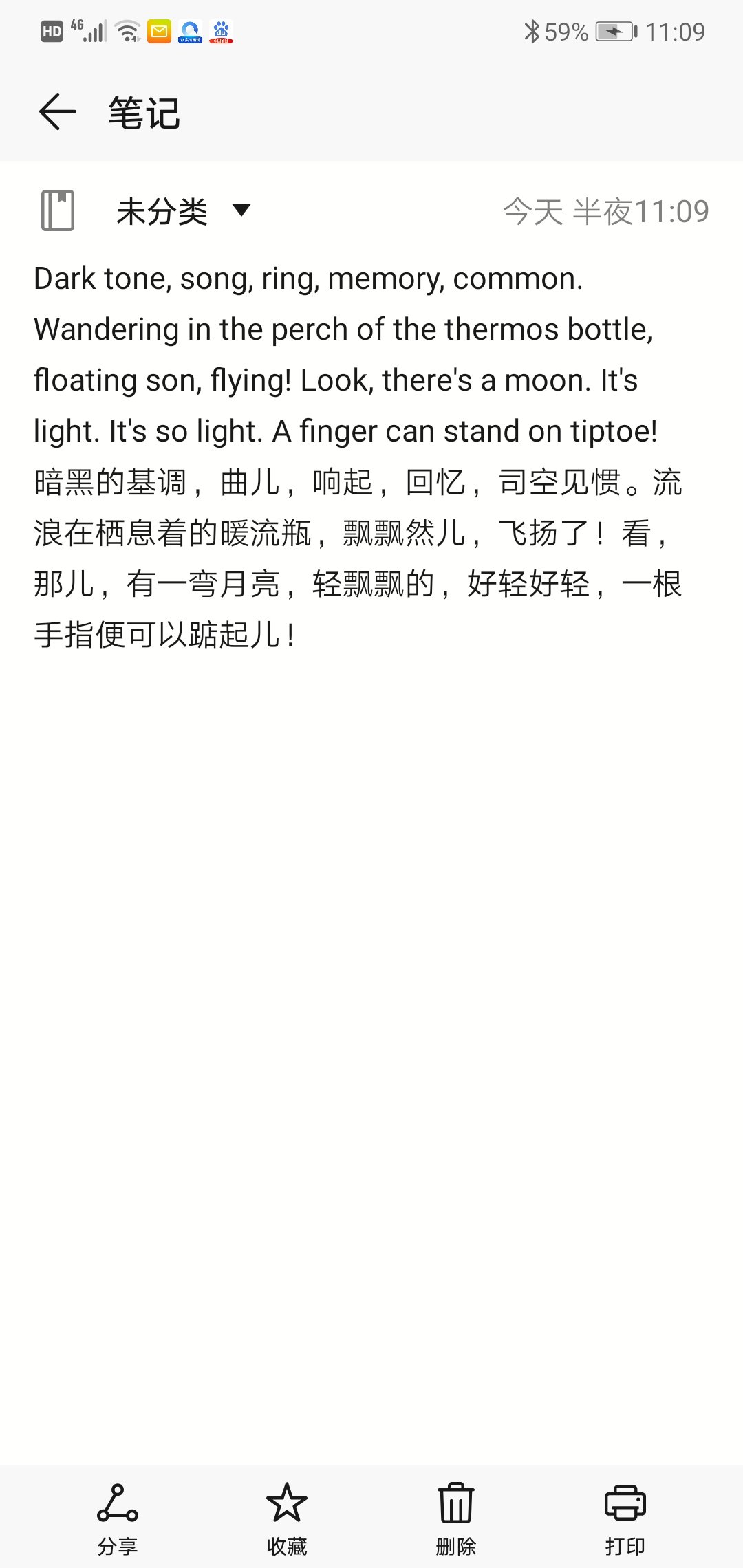This screenshot has height=1568, width=743.
Task: Share this note via 分享
Action: click(118, 1518)
